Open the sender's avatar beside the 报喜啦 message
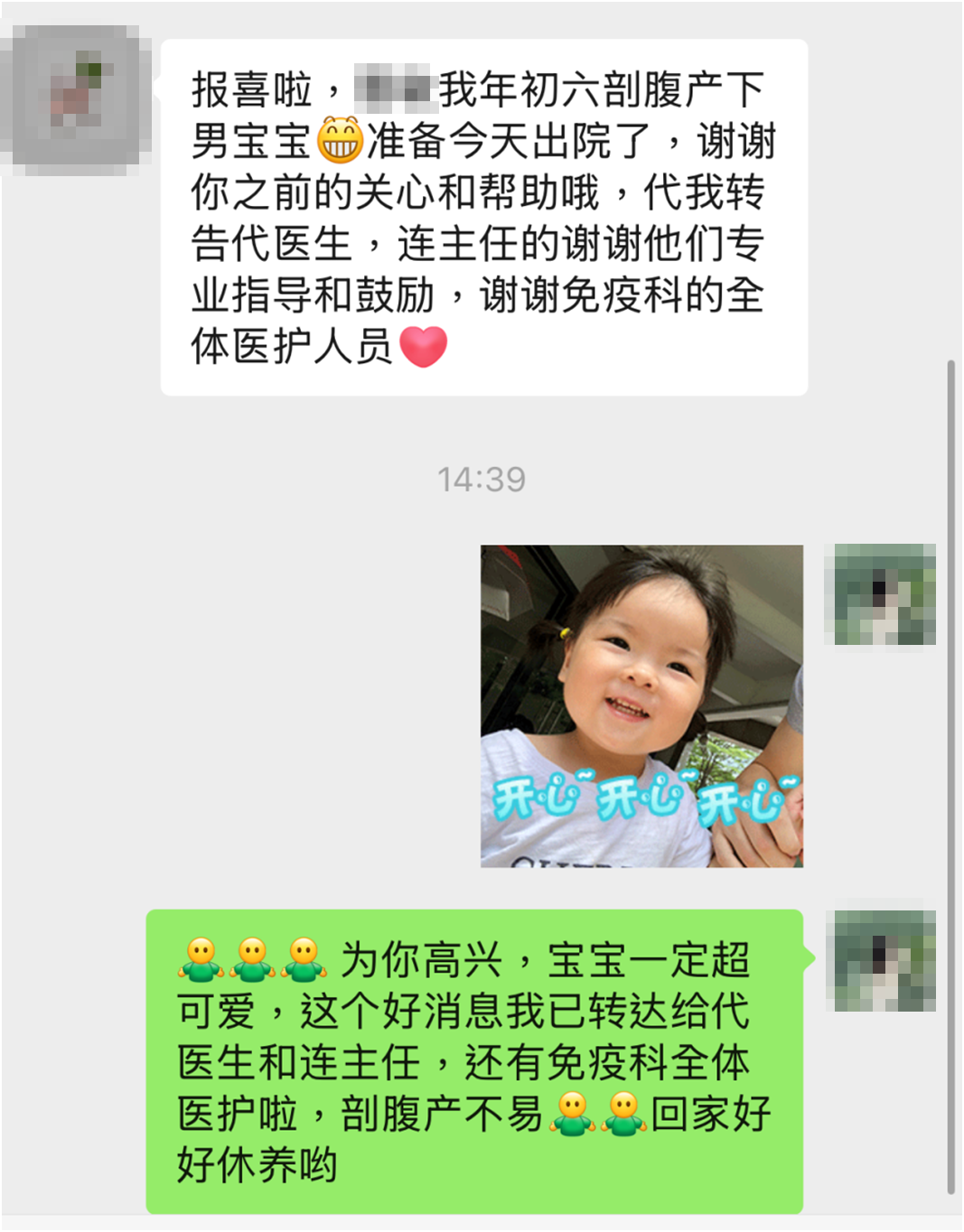The image size is (964, 1232). coord(76,99)
